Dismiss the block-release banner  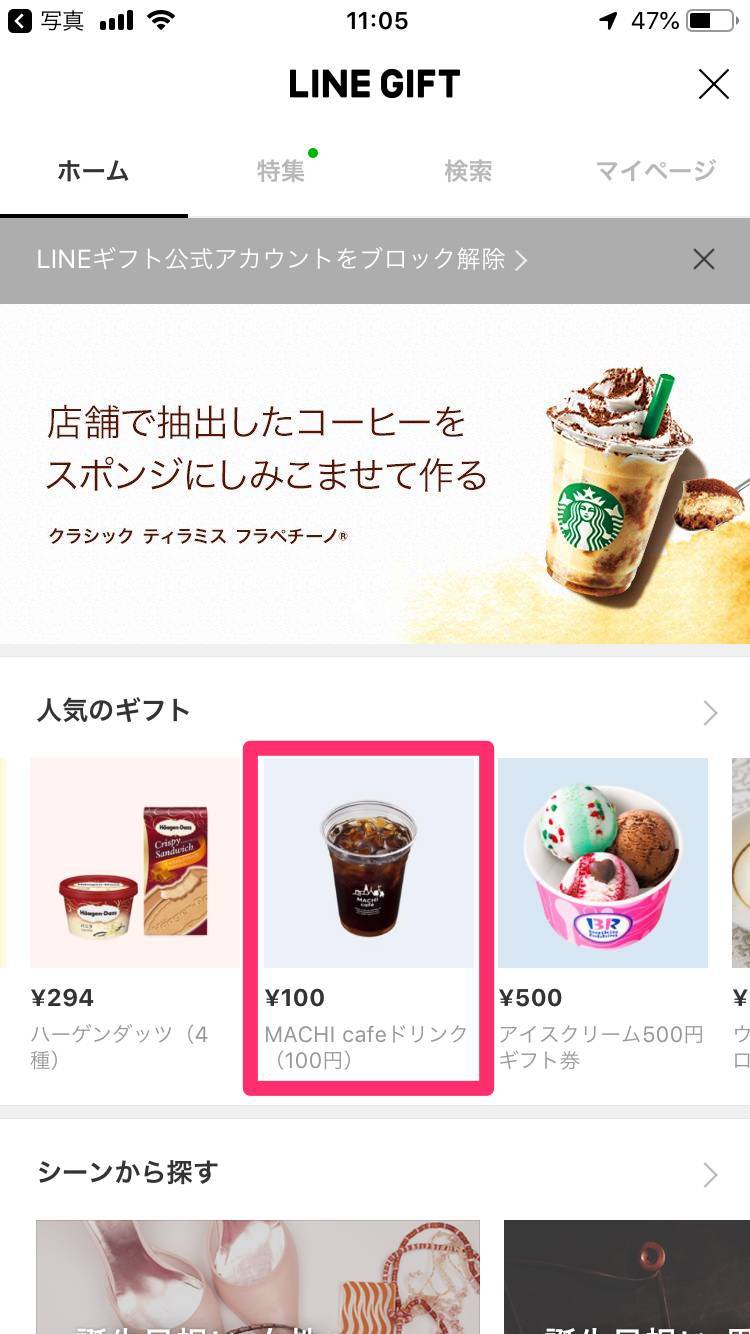tap(703, 260)
